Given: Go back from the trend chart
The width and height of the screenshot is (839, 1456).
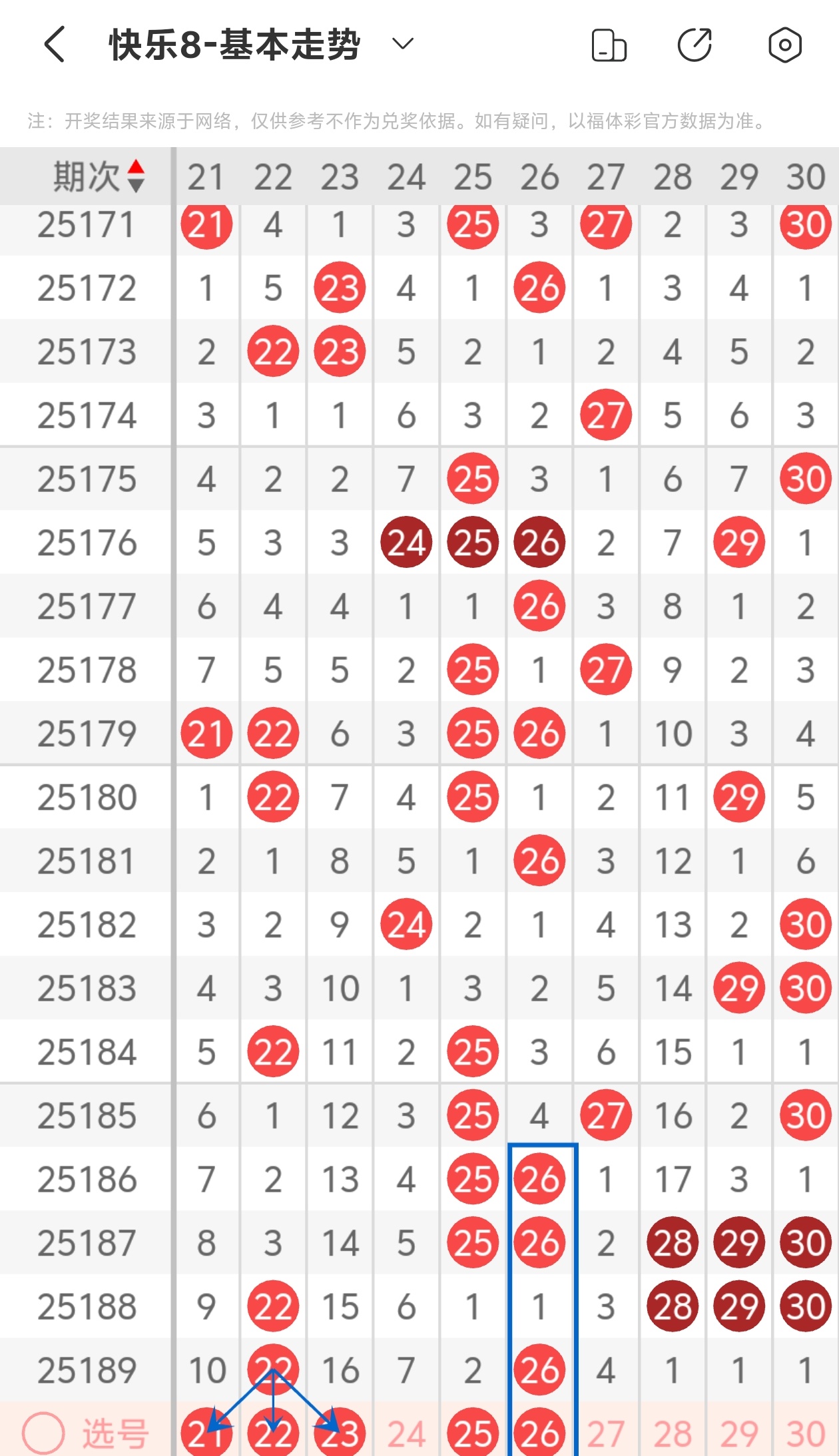Looking at the screenshot, I should (x=55, y=45).
